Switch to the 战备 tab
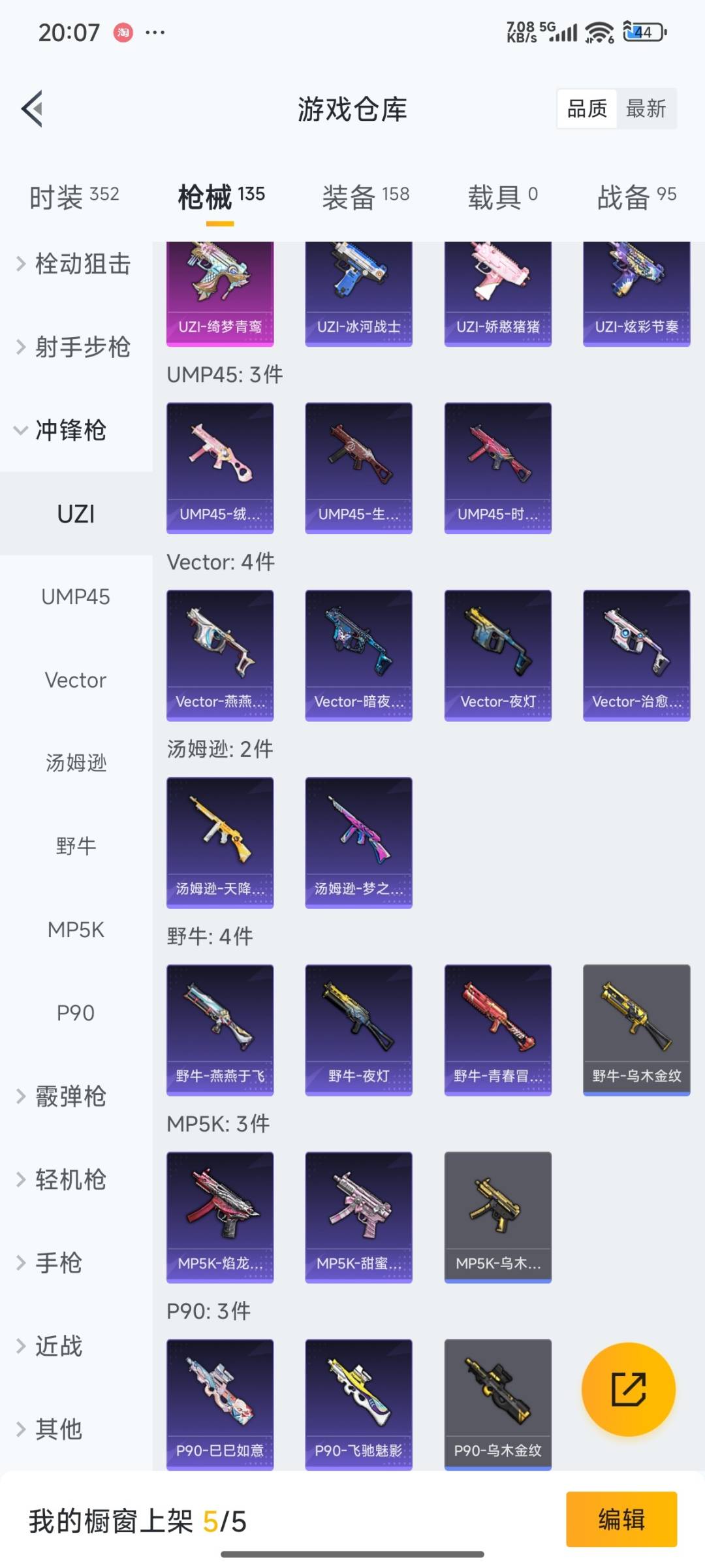Image resolution: width=705 pixels, height=1568 pixels. tap(636, 196)
